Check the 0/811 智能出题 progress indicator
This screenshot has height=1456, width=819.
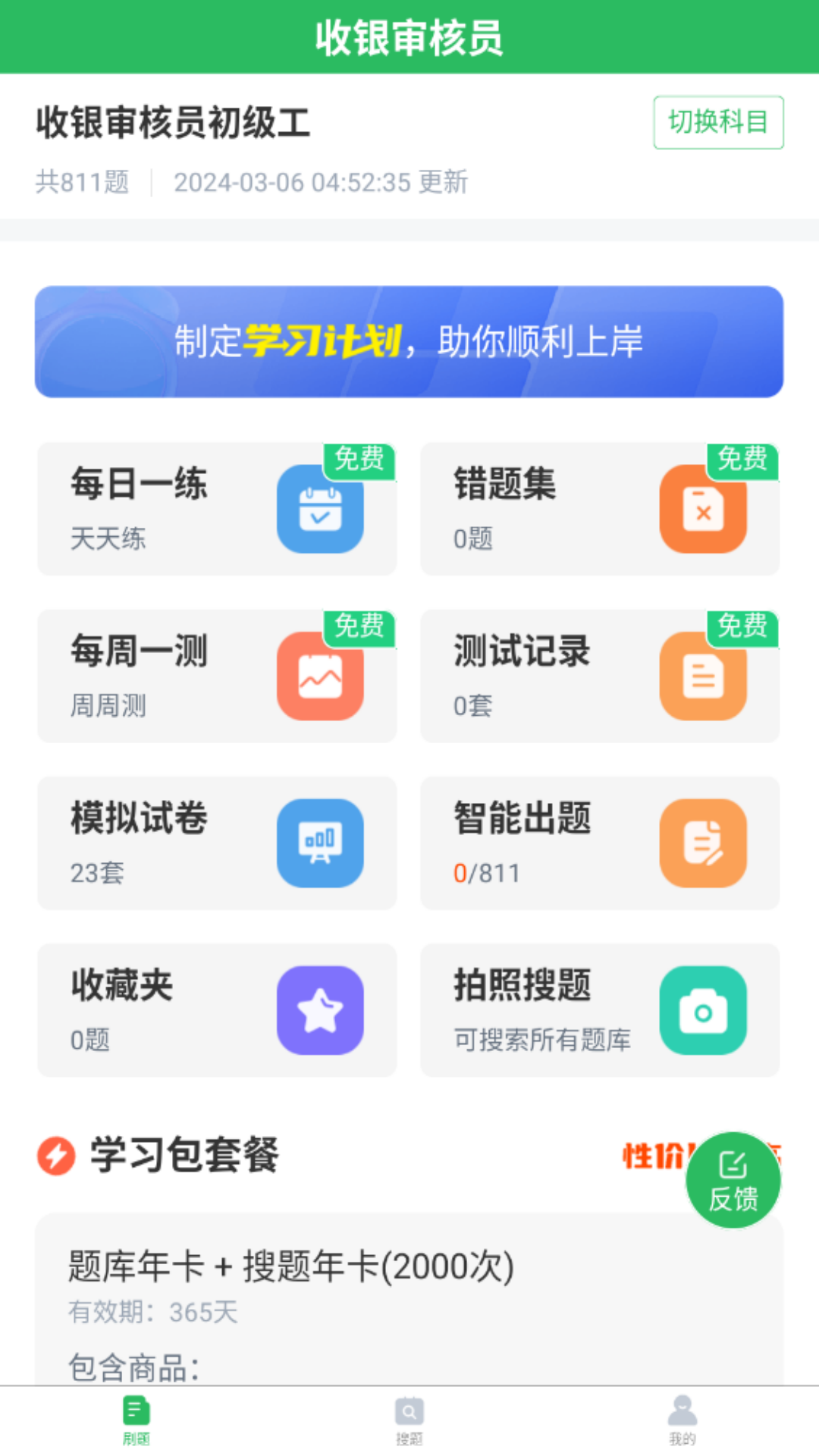pos(486,874)
